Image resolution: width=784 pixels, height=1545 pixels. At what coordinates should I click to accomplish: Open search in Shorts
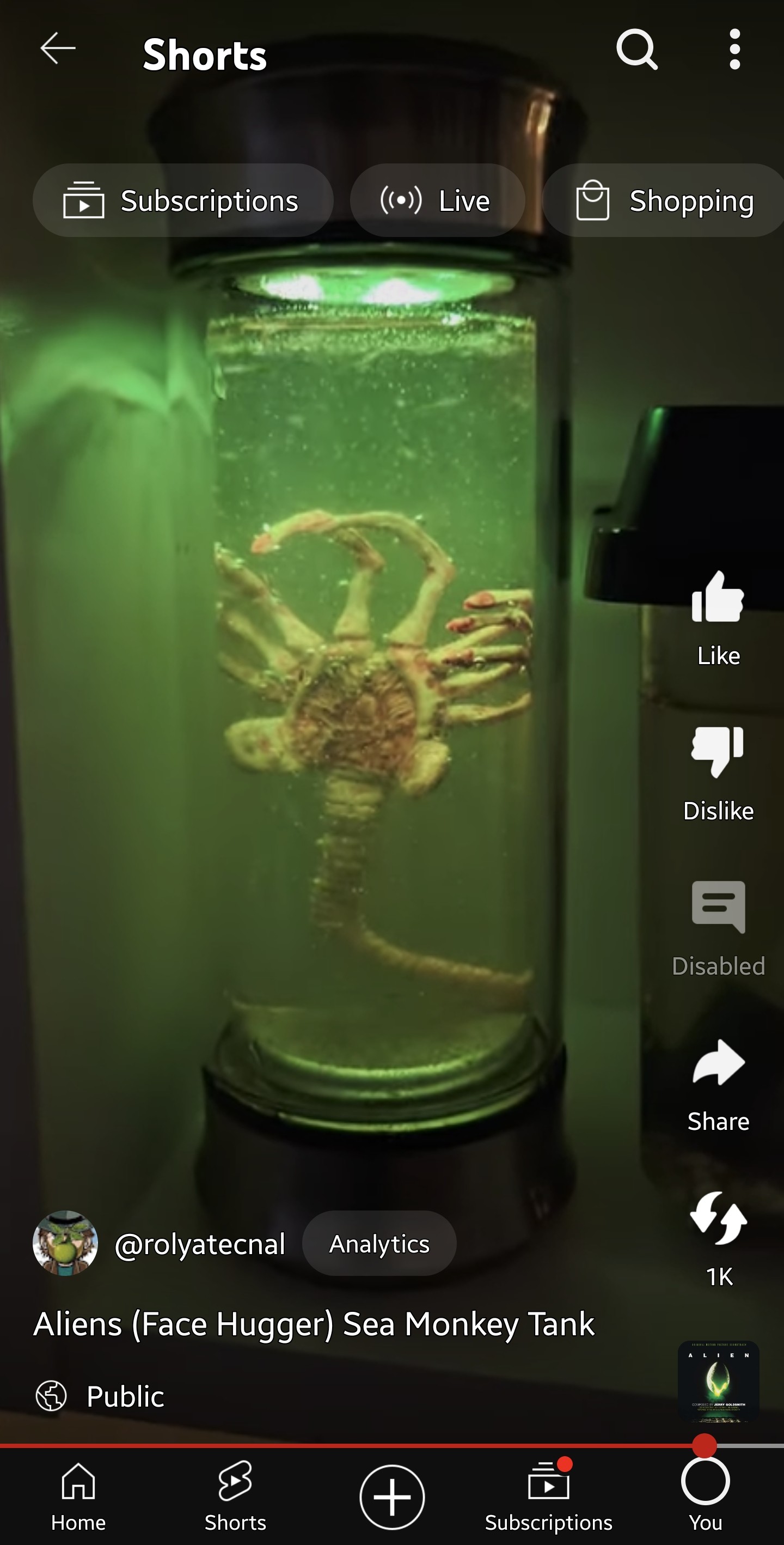tap(637, 50)
